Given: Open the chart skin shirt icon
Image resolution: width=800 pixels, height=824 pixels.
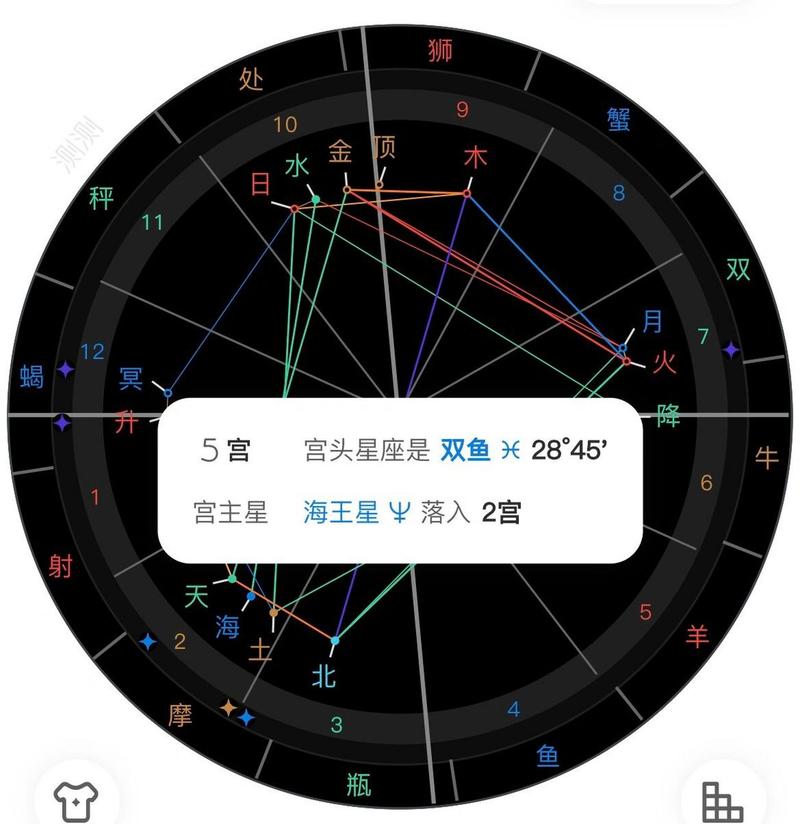Looking at the screenshot, I should [x=76, y=798].
